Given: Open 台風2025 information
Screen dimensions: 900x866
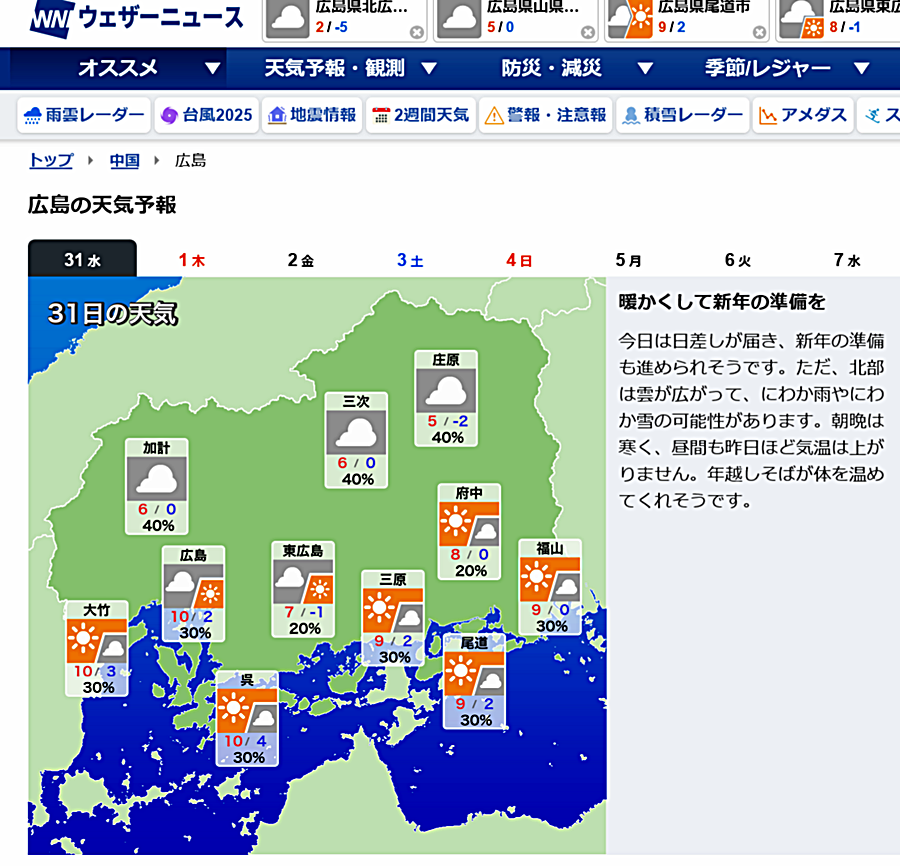Looking at the screenshot, I should coord(207,115).
